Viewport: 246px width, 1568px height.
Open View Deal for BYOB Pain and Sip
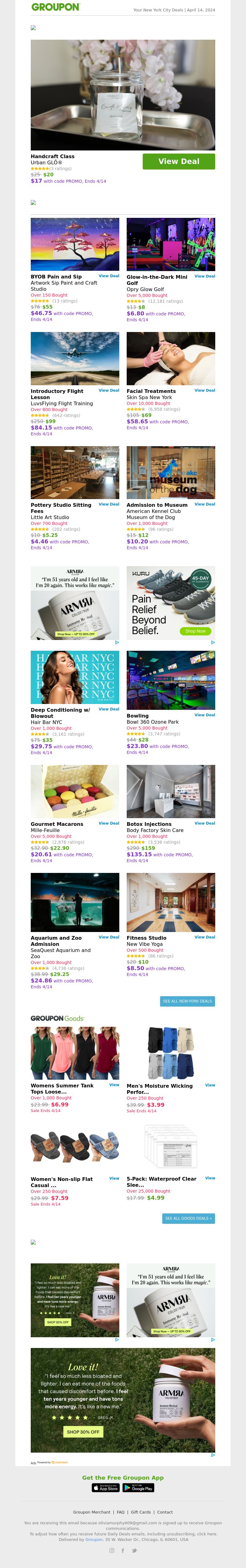click(108, 276)
